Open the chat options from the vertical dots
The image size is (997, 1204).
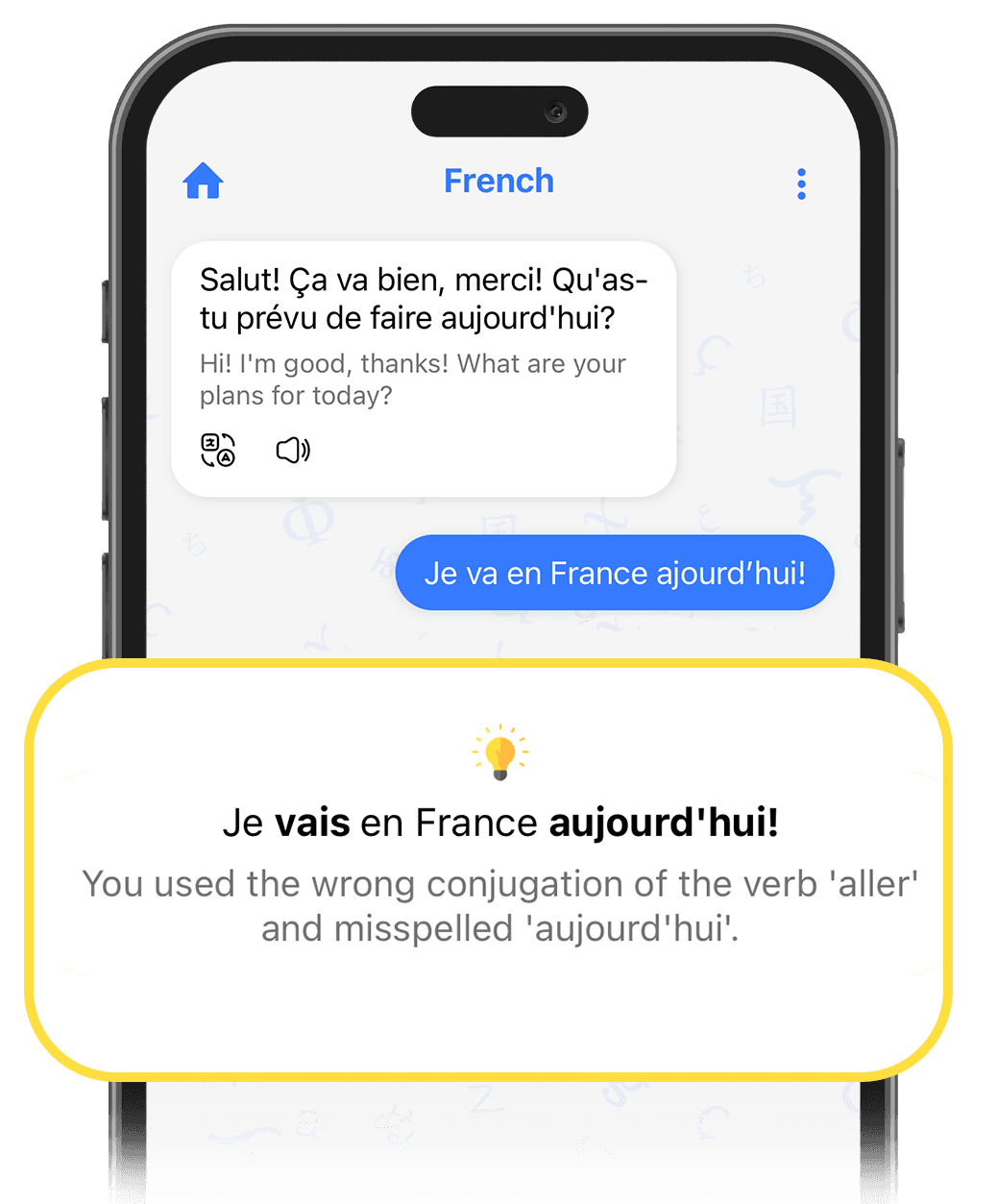[x=802, y=184]
